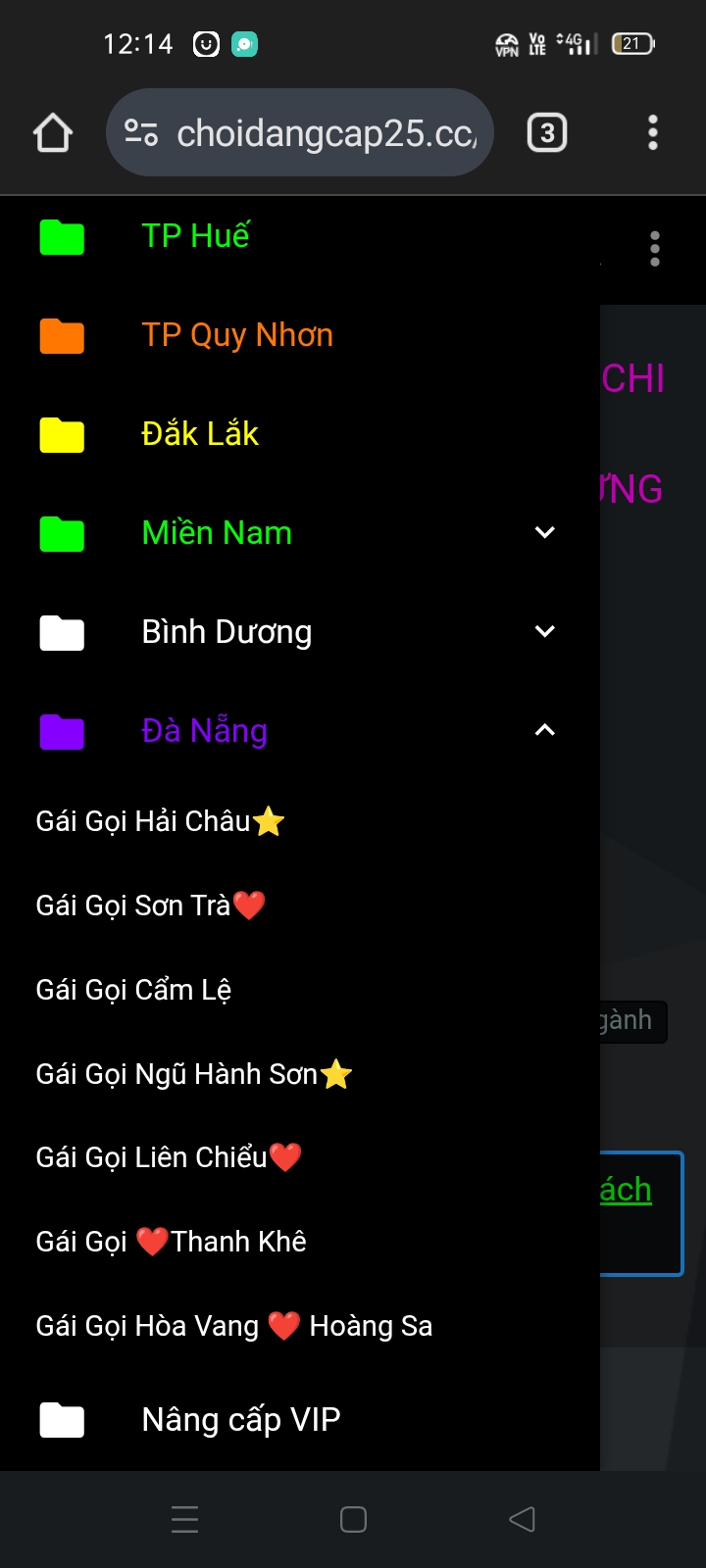Viewport: 706px width, 1568px height.
Task: Select the Thanh Khê submenu entry
Action: coord(171,1242)
